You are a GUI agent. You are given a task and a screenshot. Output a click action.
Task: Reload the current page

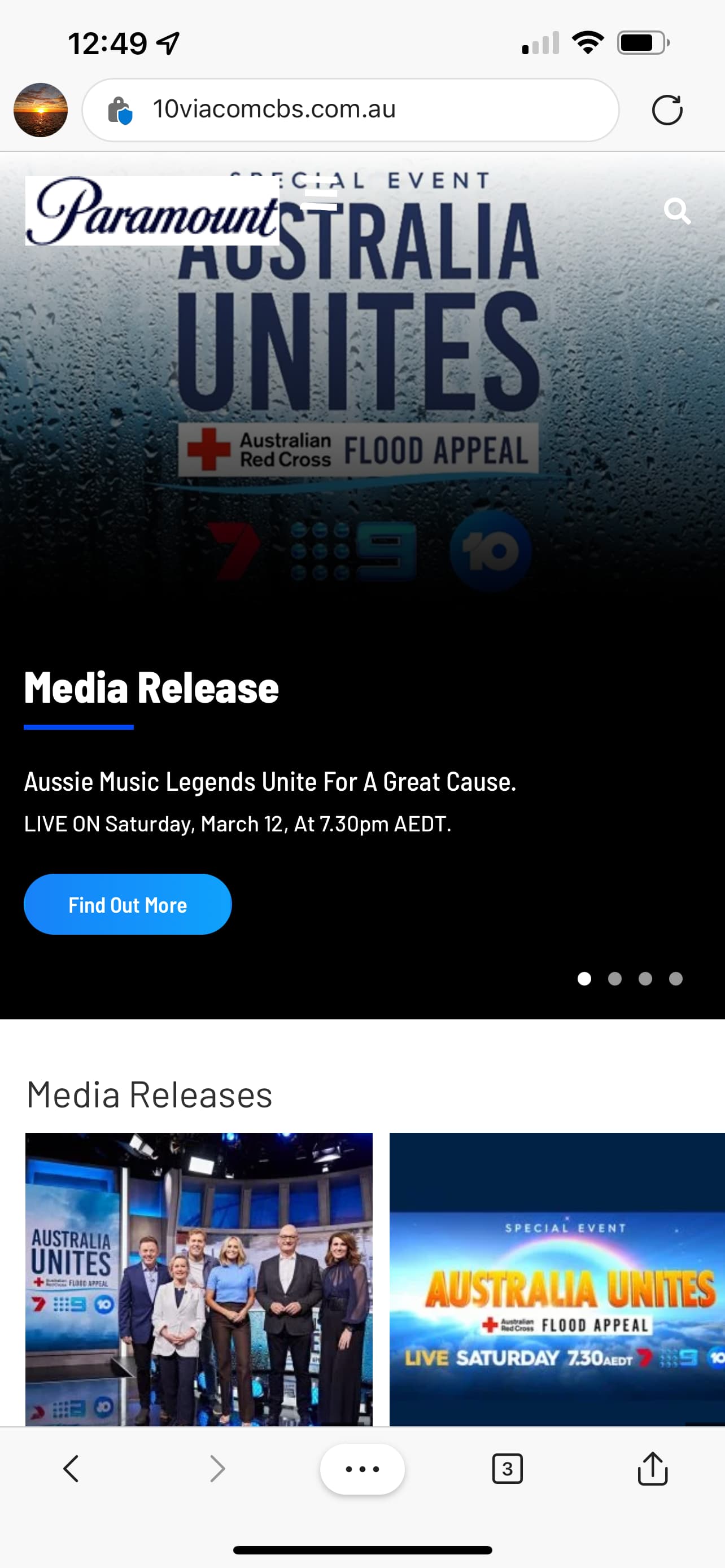pos(667,110)
